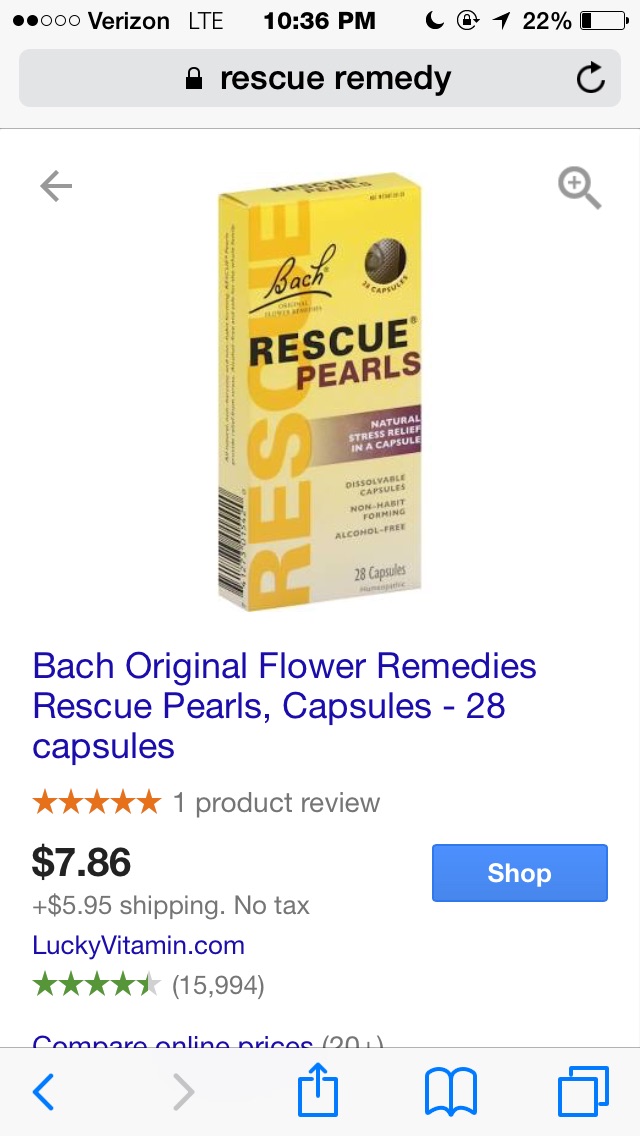Open the Rescue Pearls product image
640x1136 pixels.
point(320,395)
